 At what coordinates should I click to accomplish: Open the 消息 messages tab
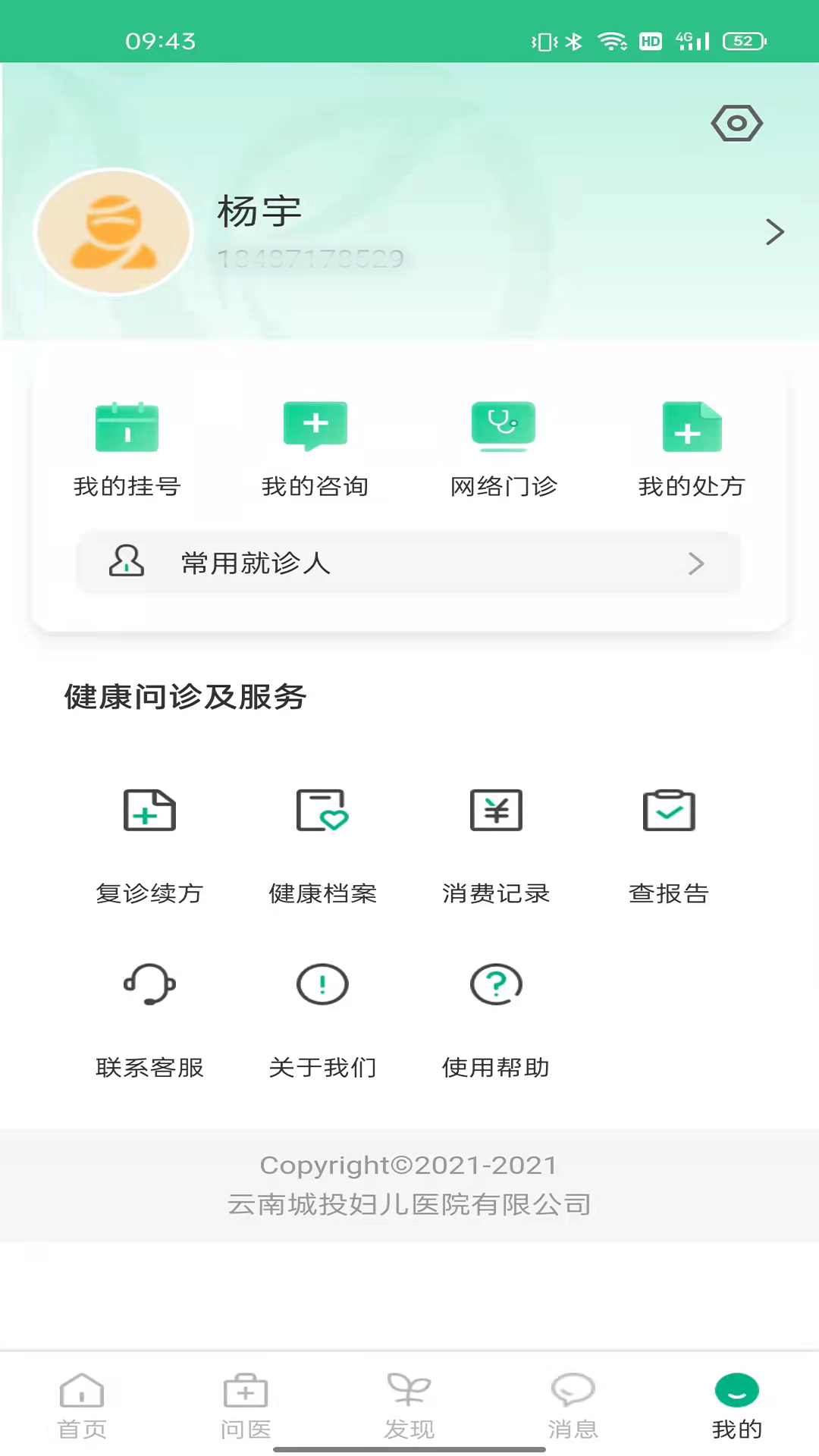(x=573, y=1405)
